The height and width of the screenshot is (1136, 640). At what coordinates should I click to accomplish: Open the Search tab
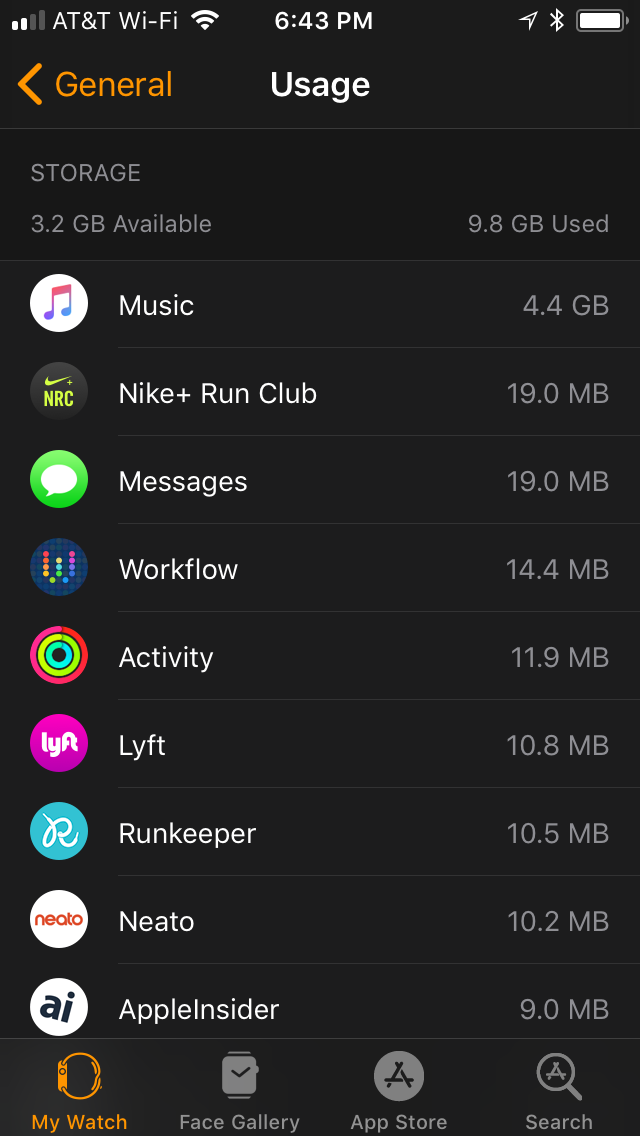pyautogui.click(x=559, y=1090)
